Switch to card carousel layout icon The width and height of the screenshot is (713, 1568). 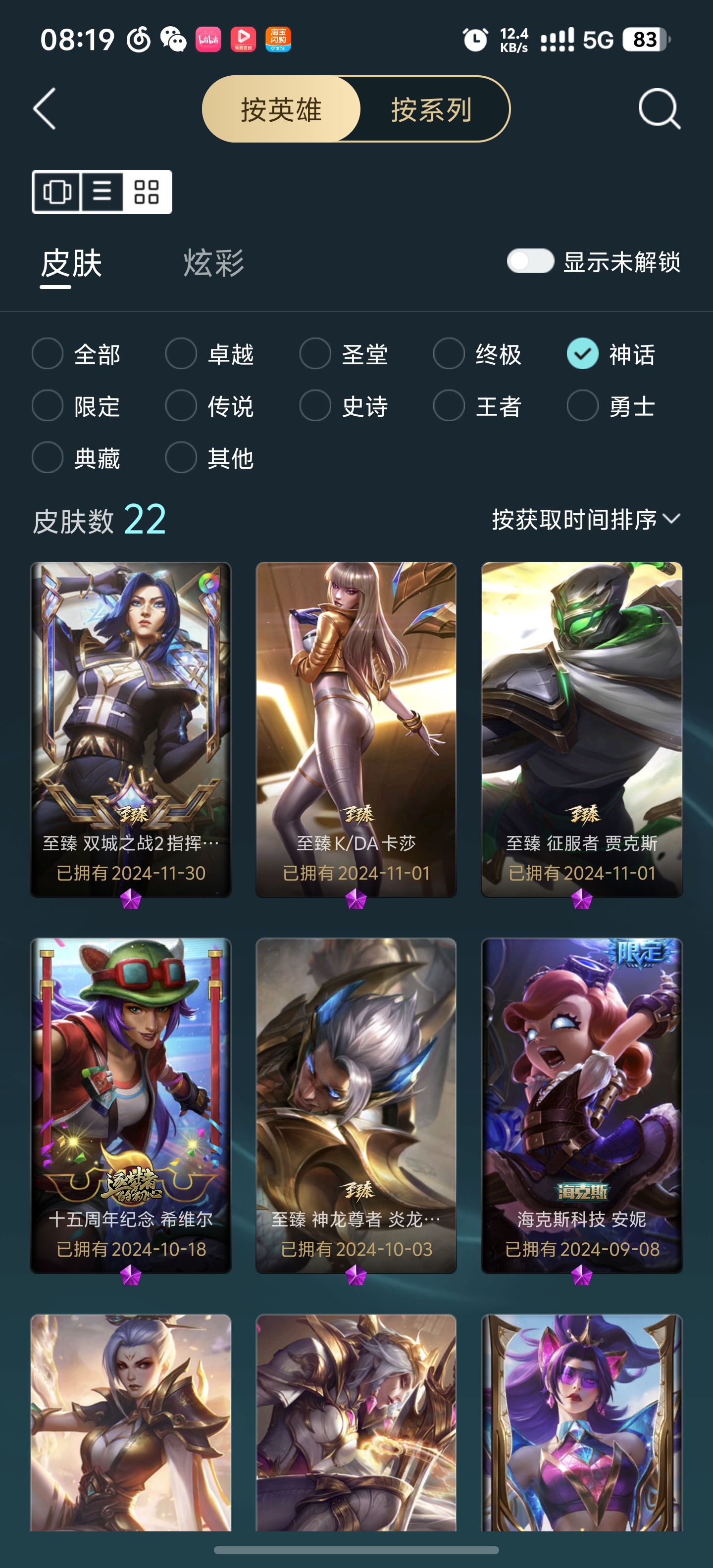[x=56, y=193]
